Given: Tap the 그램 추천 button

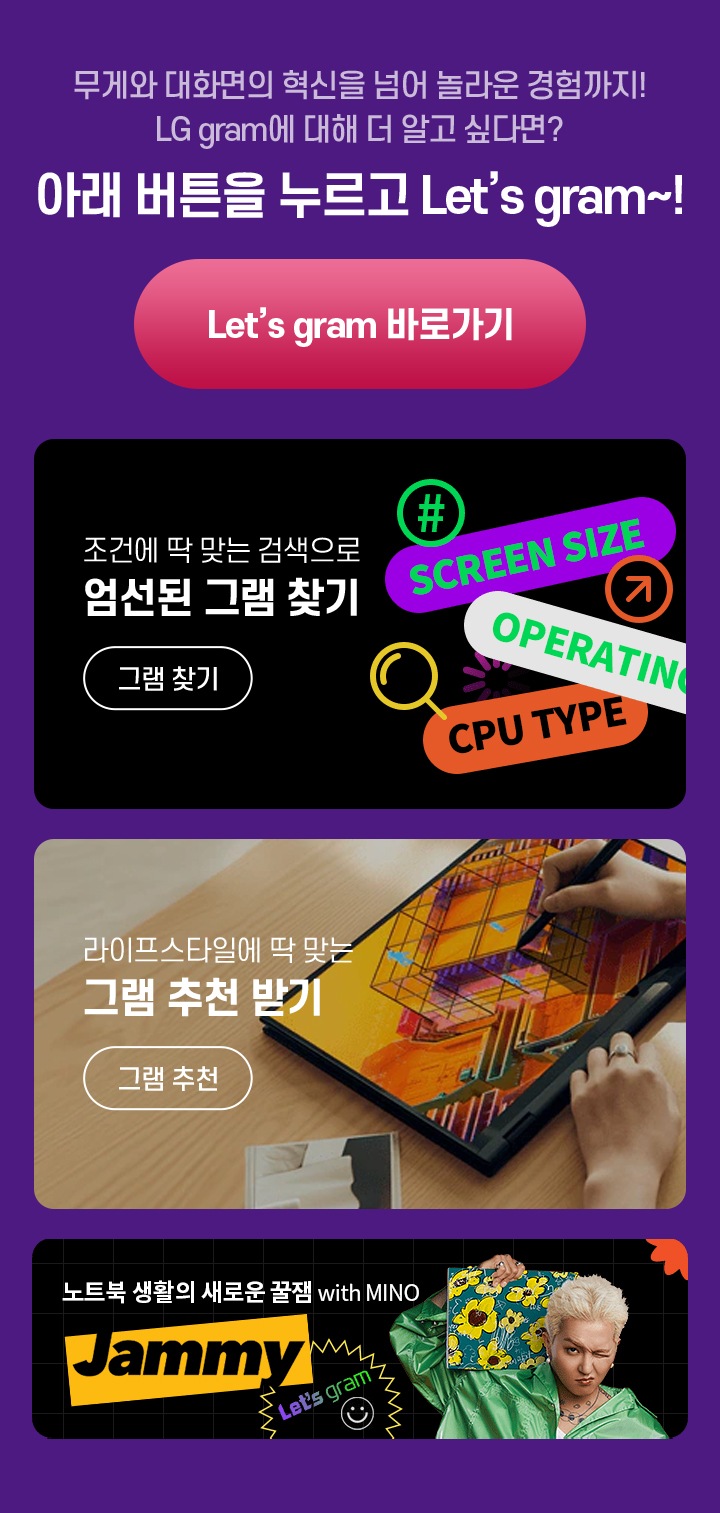Looking at the screenshot, I should pyautogui.click(x=168, y=1078).
